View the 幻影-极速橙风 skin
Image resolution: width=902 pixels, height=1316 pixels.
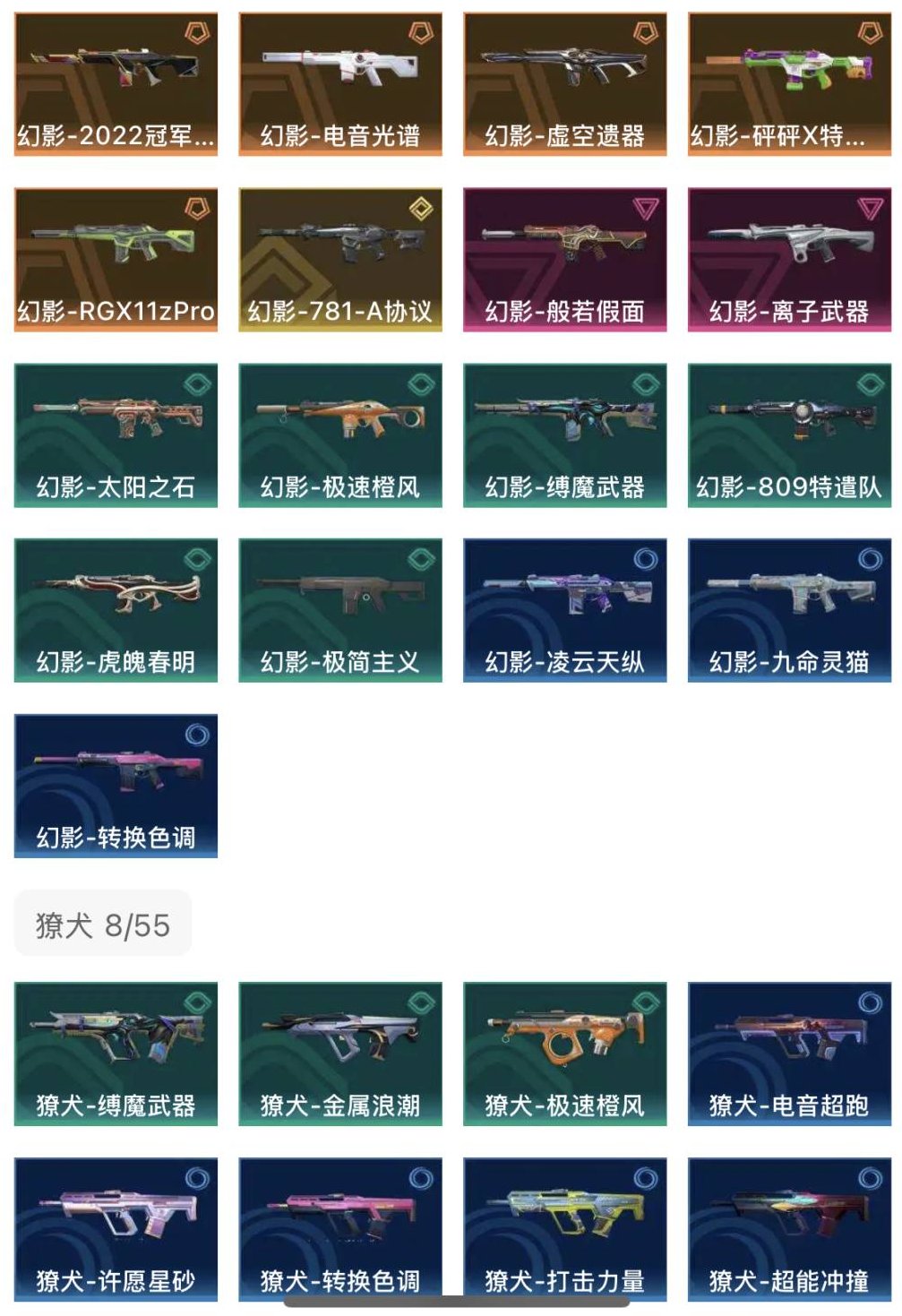tap(337, 434)
